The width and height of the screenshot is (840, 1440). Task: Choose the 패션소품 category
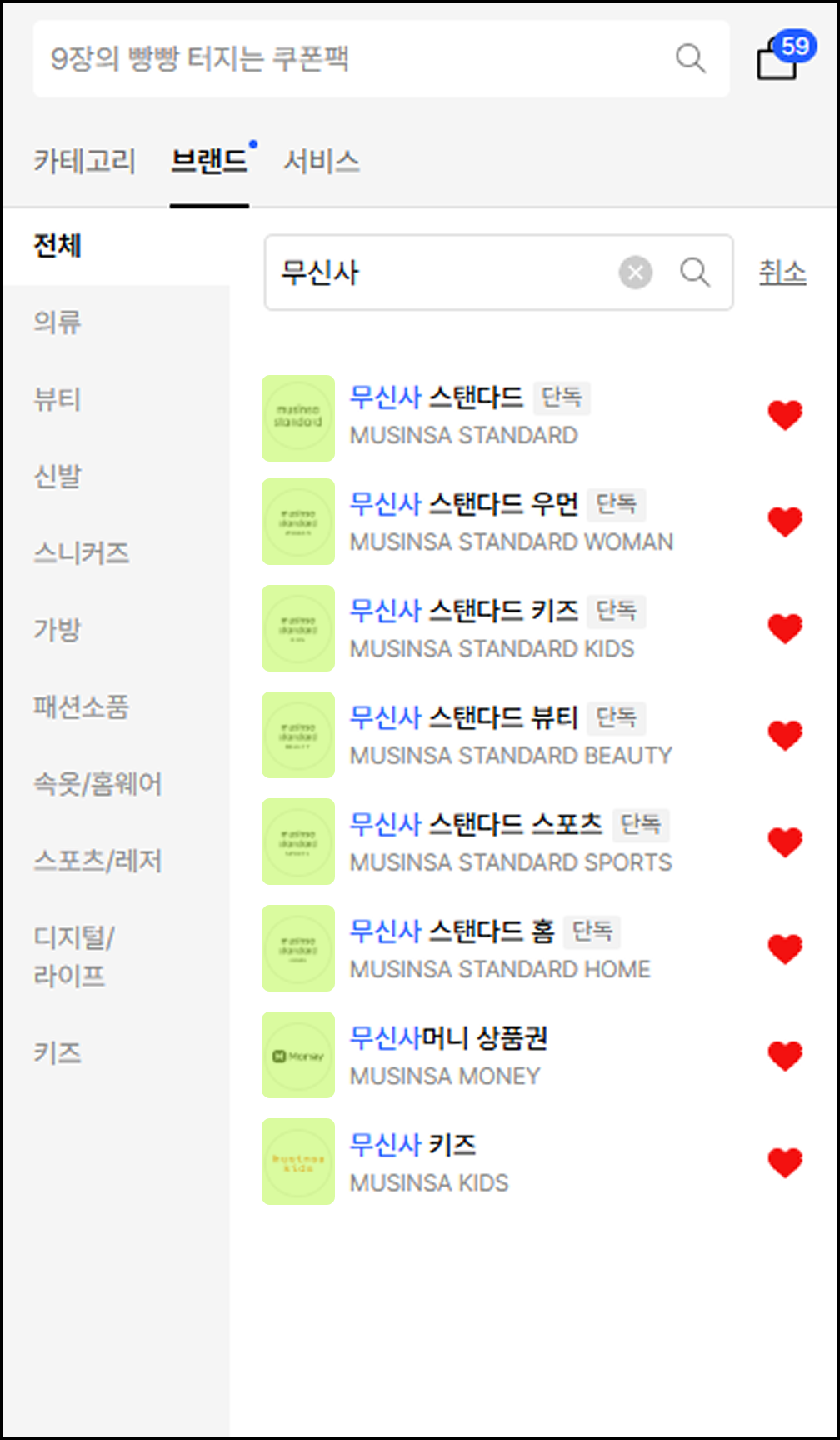coord(82,707)
